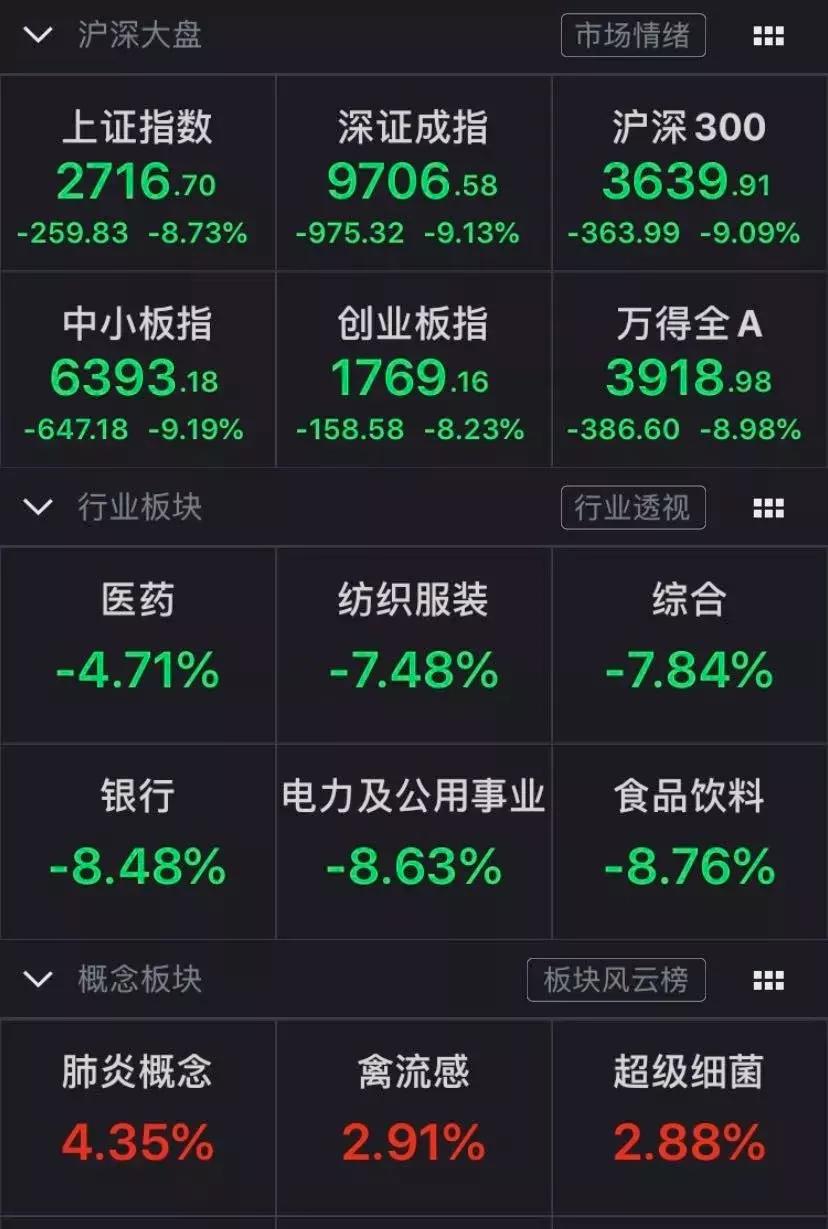Open the 市场情绪 button

point(632,36)
